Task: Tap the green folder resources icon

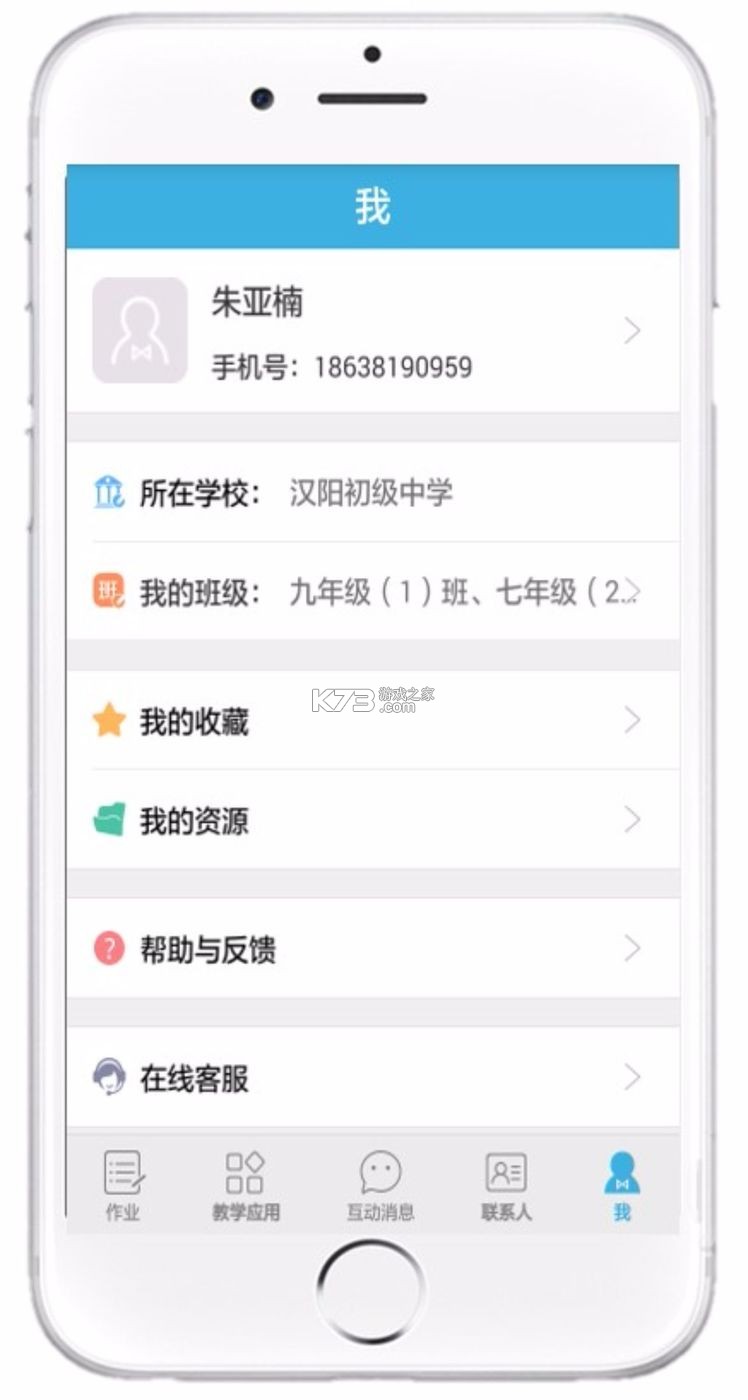Action: pos(110,816)
